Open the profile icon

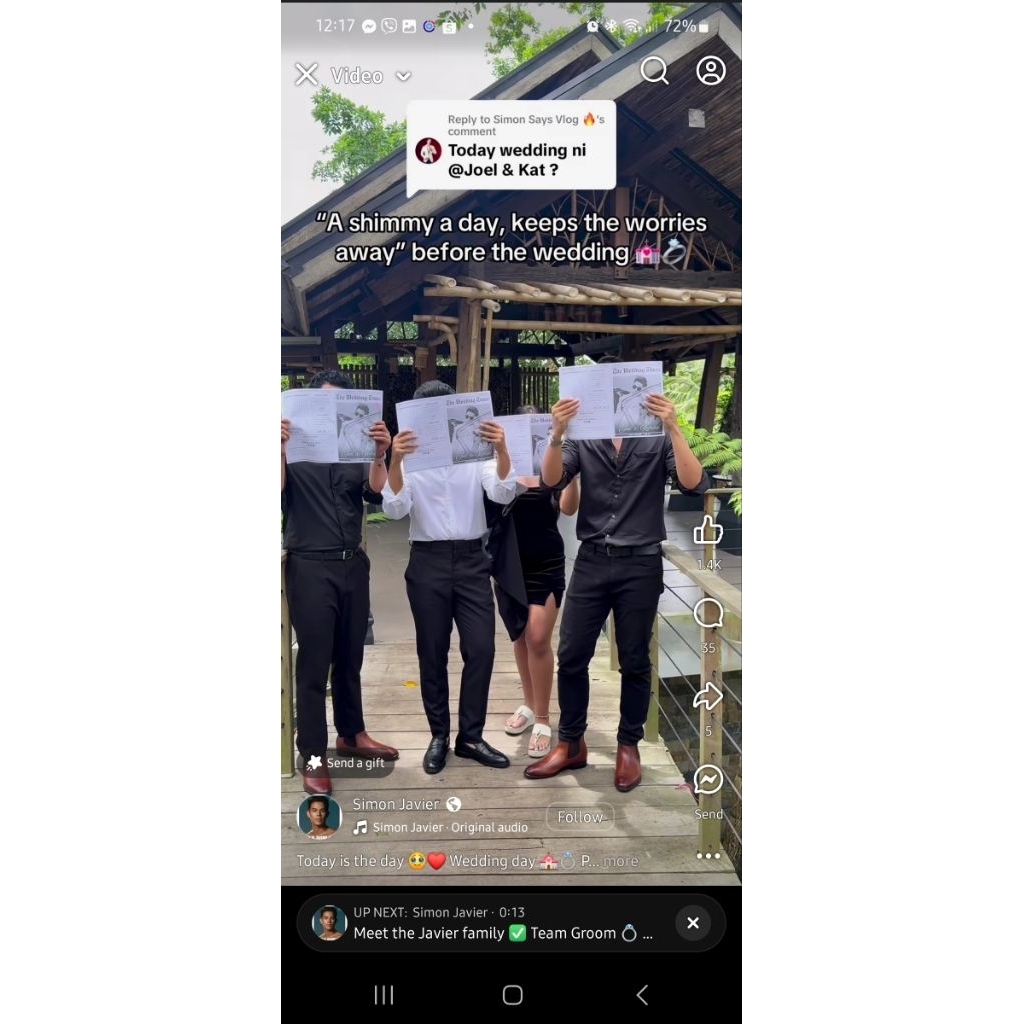(711, 71)
